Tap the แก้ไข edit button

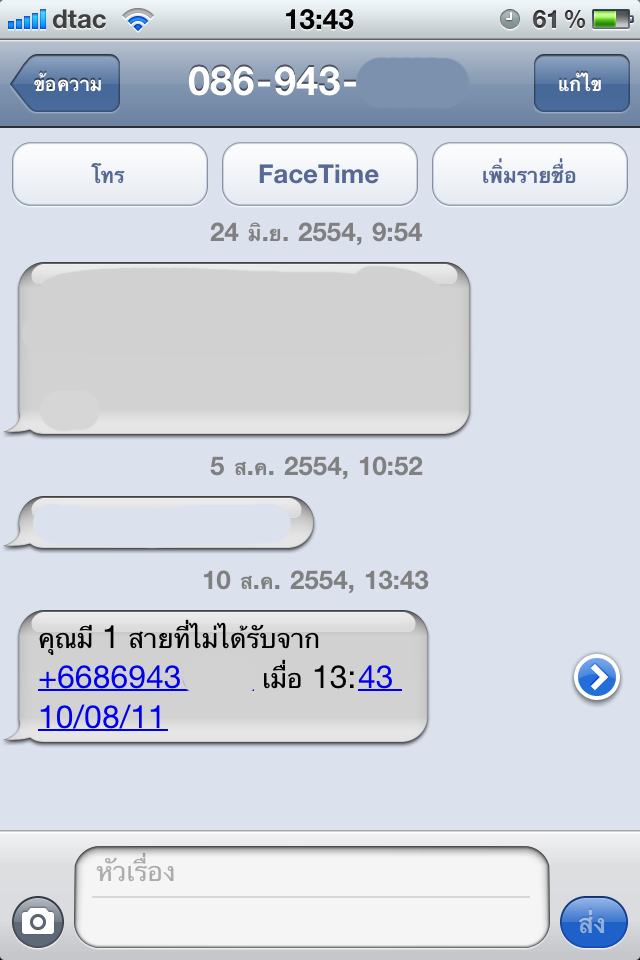pyautogui.click(x=581, y=84)
